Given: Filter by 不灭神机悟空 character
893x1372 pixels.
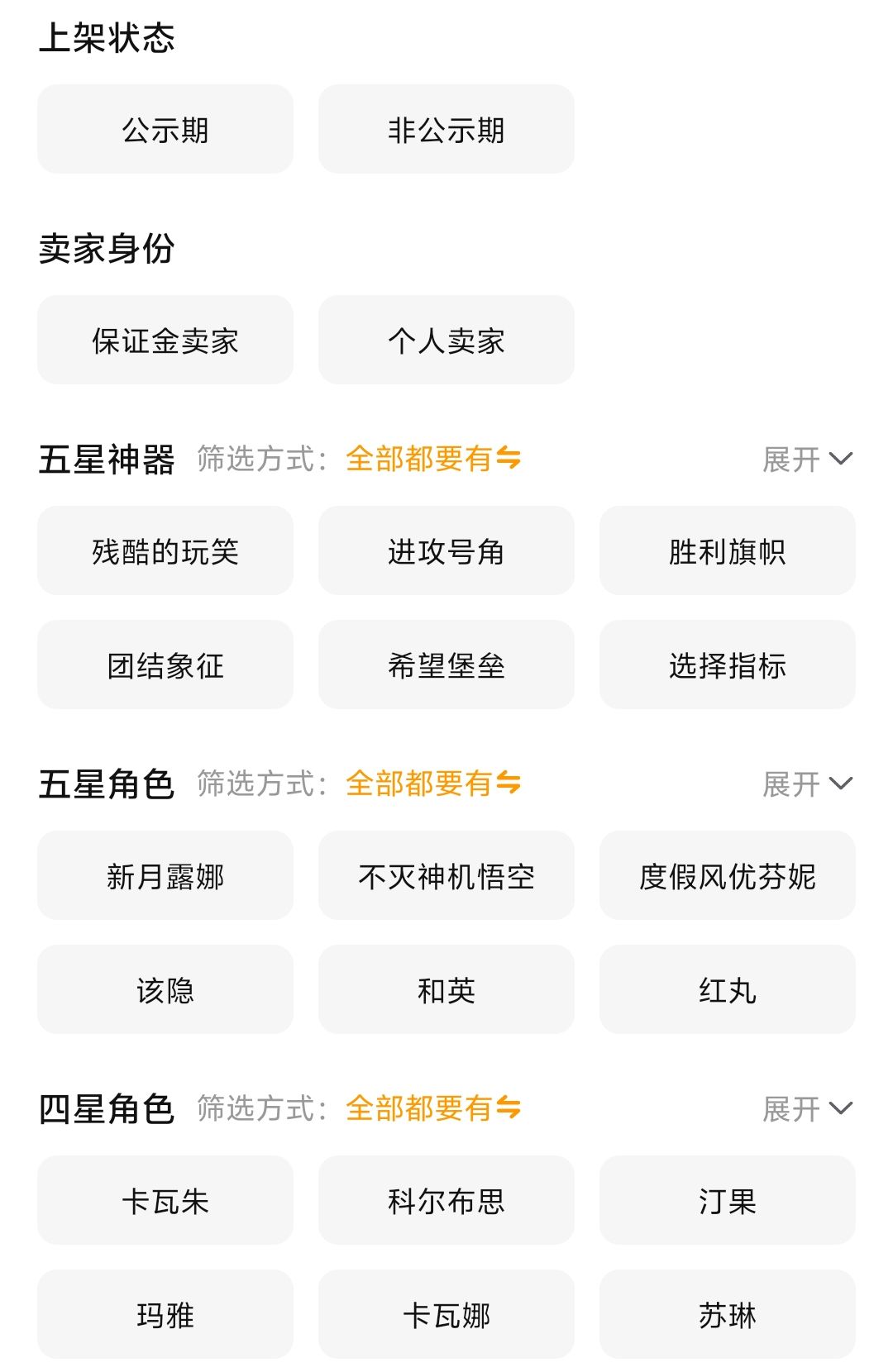Looking at the screenshot, I should [446, 876].
